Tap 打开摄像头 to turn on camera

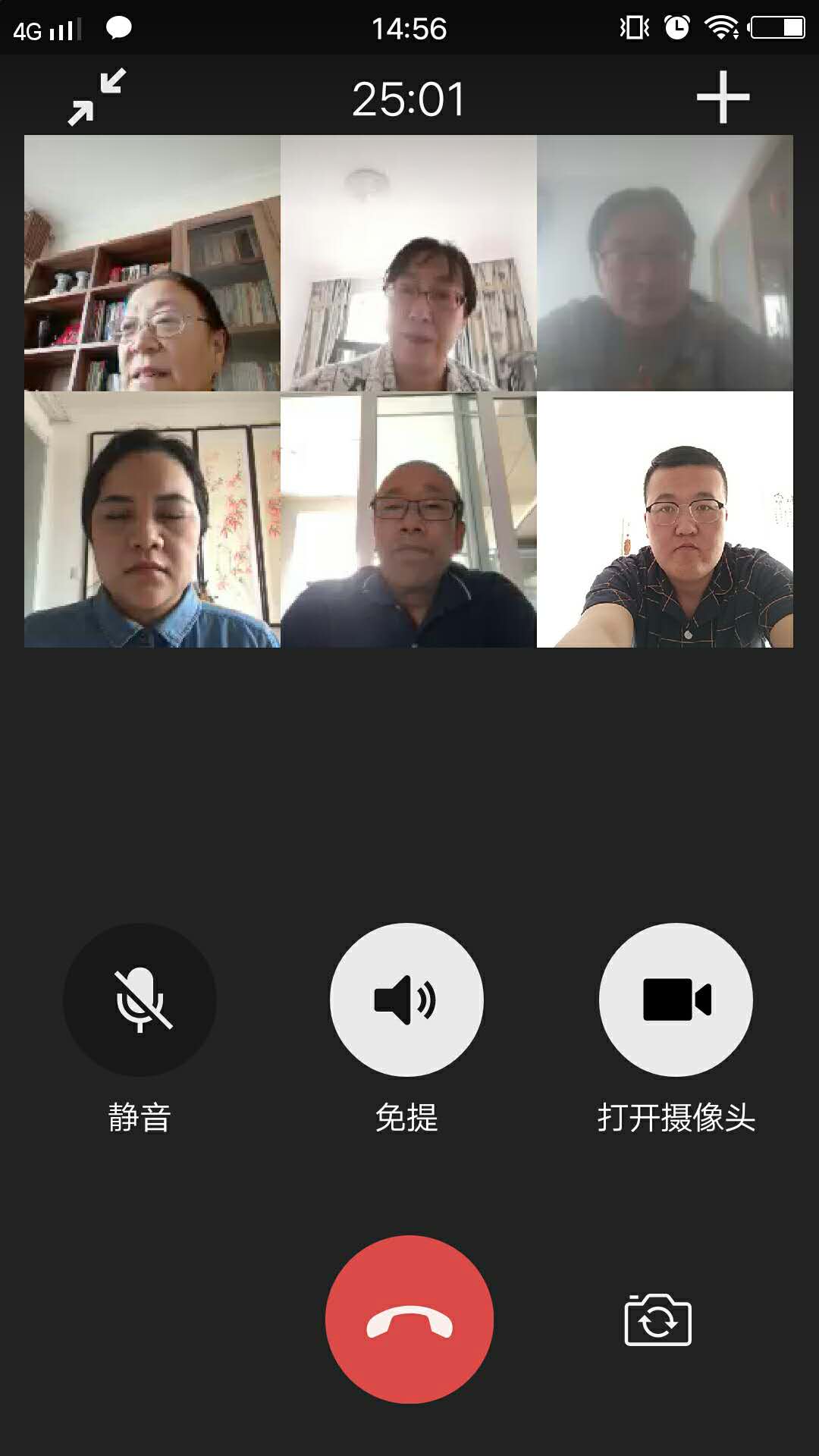pyautogui.click(x=676, y=999)
